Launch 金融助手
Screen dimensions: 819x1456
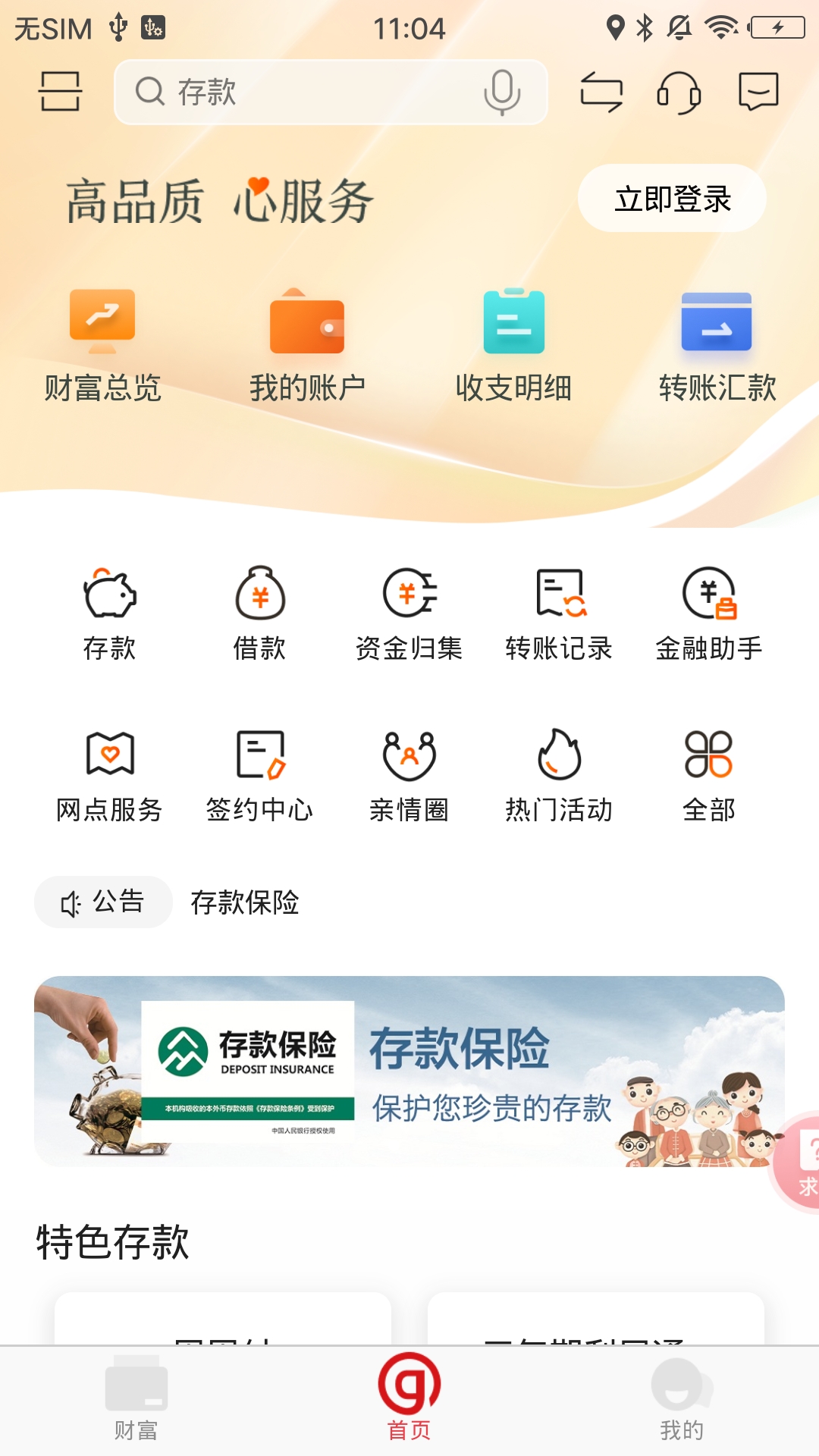tap(709, 614)
